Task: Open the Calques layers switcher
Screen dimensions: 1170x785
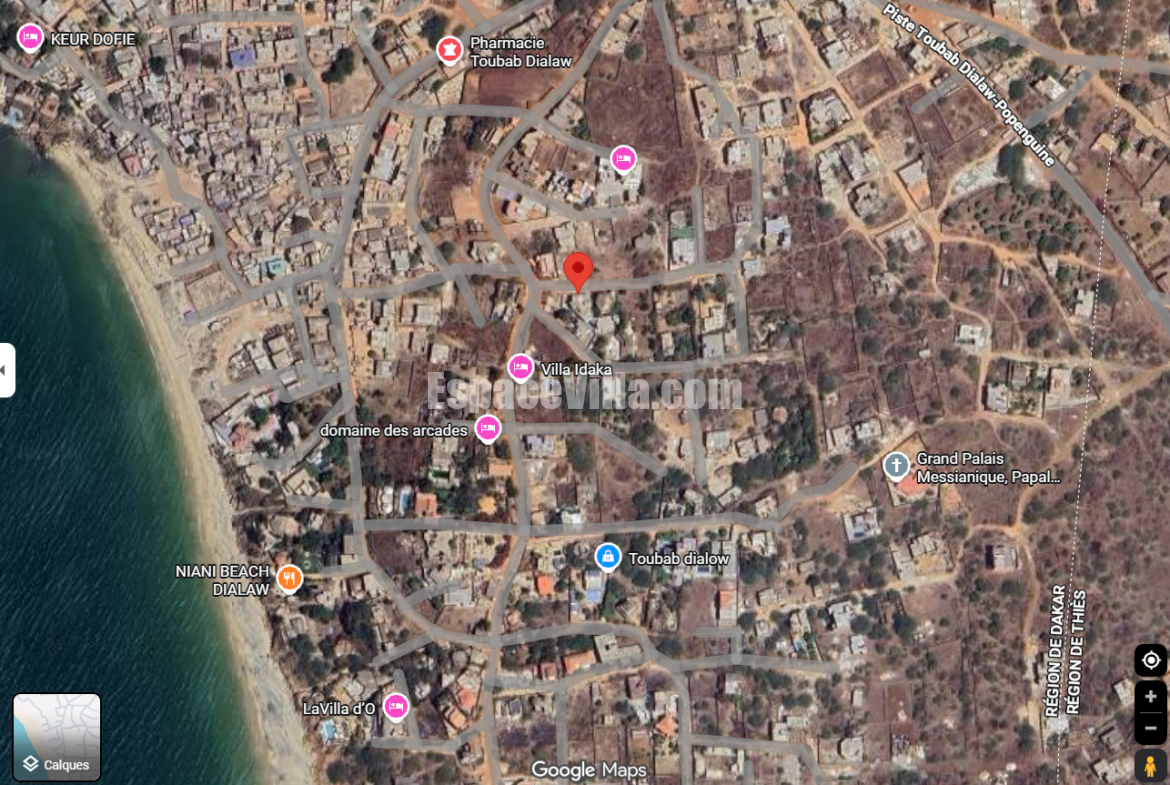Action: (x=57, y=737)
